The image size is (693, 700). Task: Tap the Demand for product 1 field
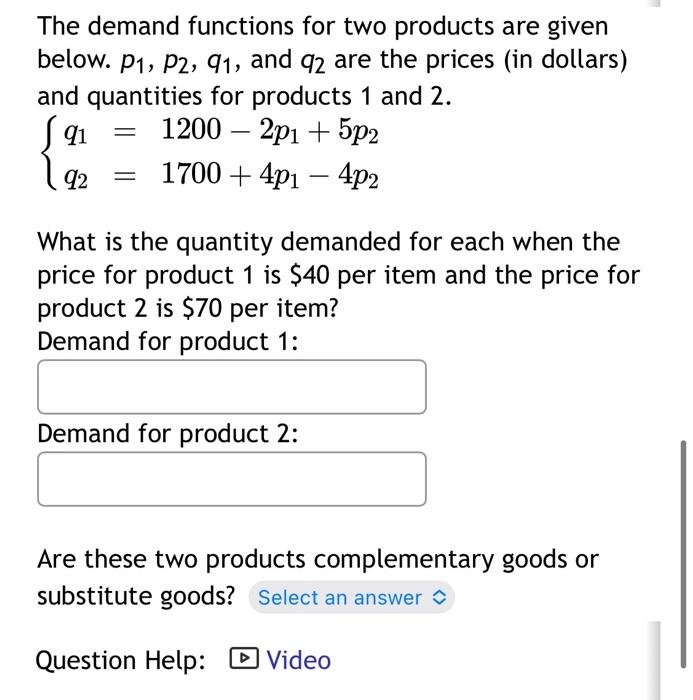(x=231, y=387)
